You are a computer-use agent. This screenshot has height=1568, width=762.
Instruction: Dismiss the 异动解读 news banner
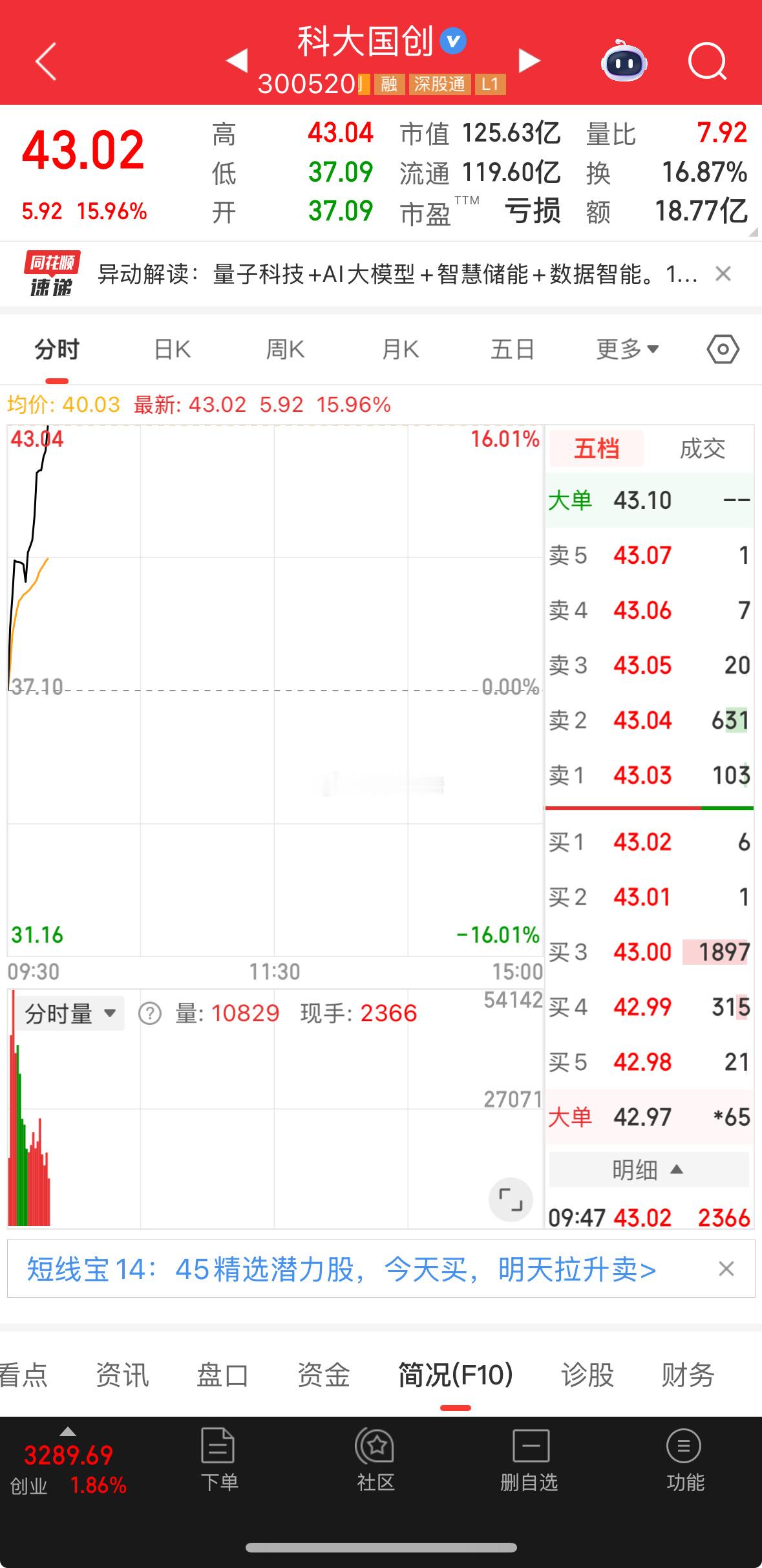[x=724, y=275]
